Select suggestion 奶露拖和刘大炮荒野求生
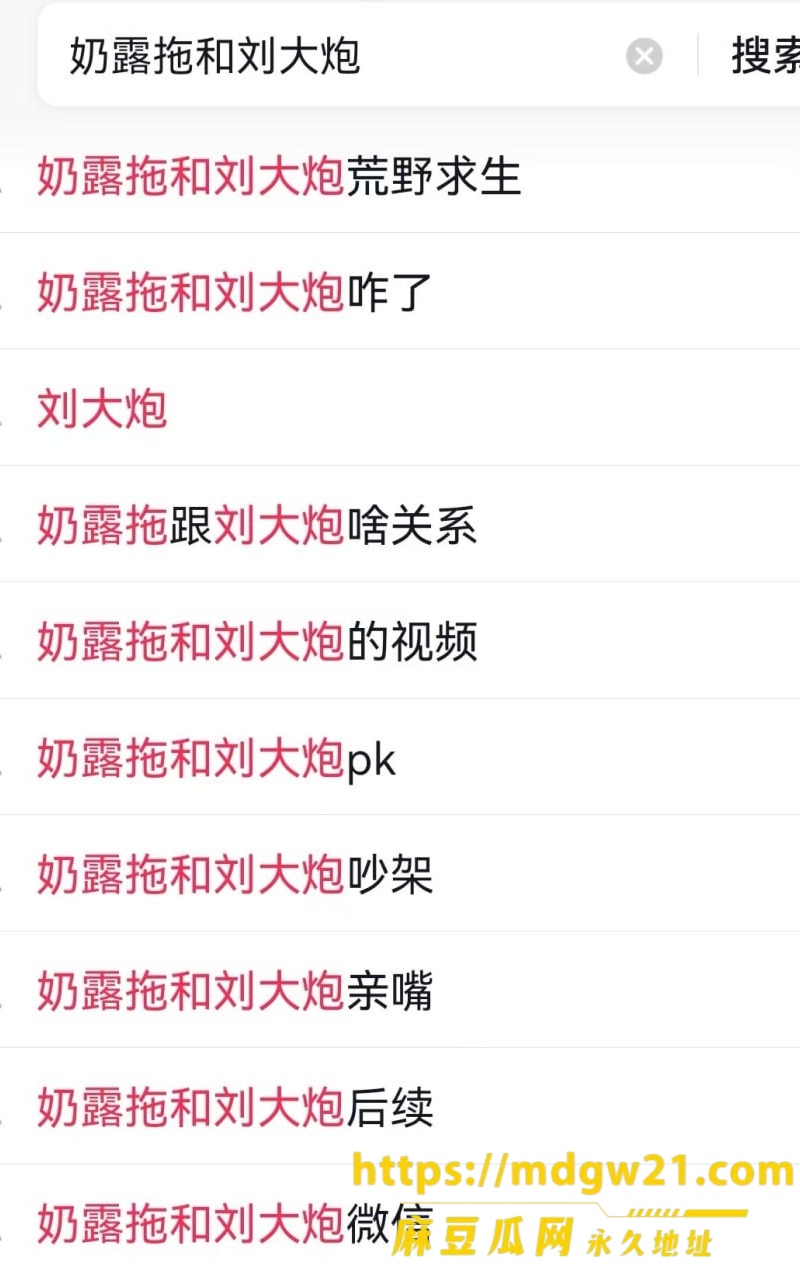Screen dimensions: 800x1280 click(400, 176)
